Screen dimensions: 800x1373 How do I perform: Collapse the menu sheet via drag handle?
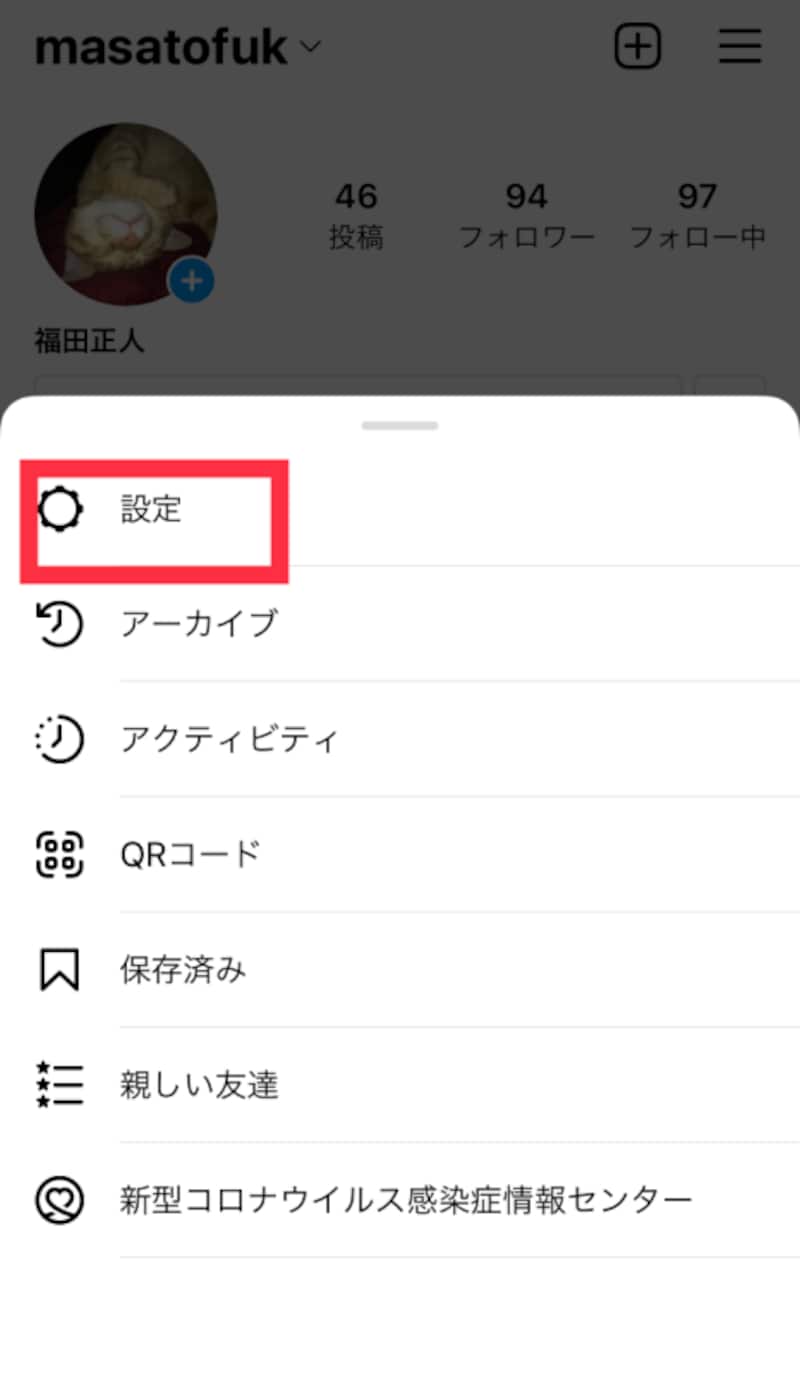tap(399, 424)
